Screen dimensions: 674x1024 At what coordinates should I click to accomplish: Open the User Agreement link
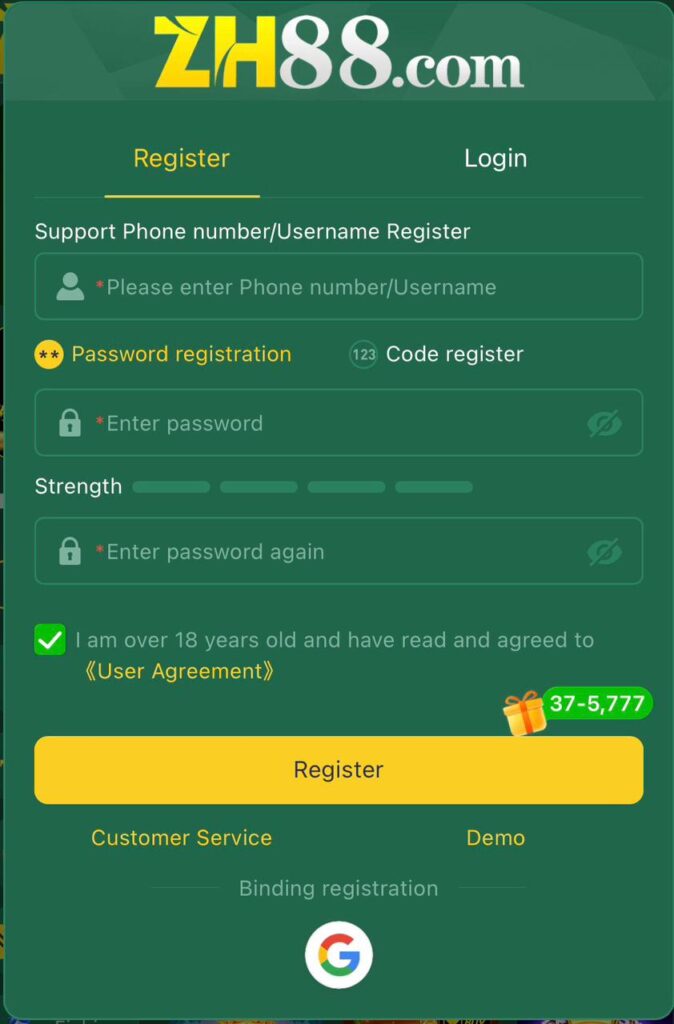point(180,671)
